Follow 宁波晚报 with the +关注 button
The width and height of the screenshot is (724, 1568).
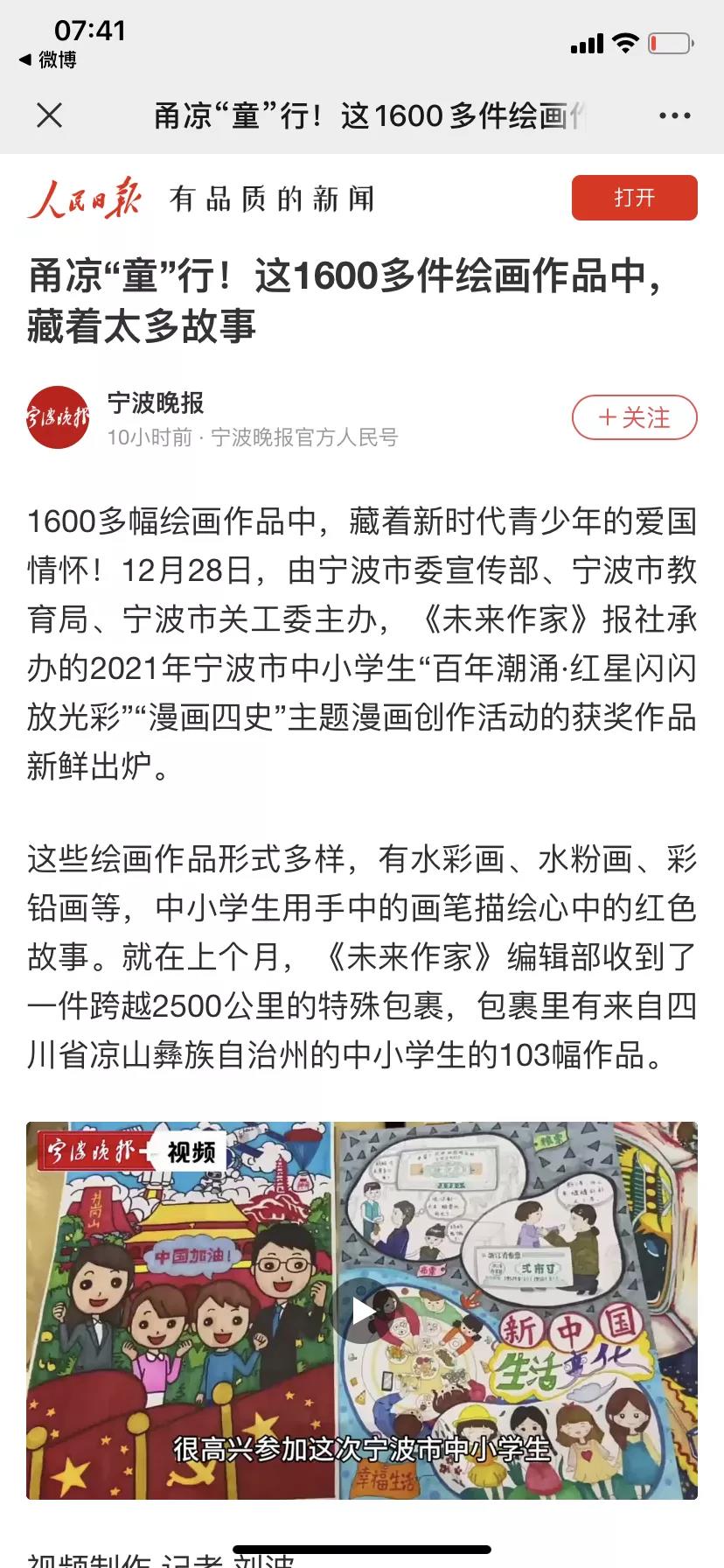(634, 417)
